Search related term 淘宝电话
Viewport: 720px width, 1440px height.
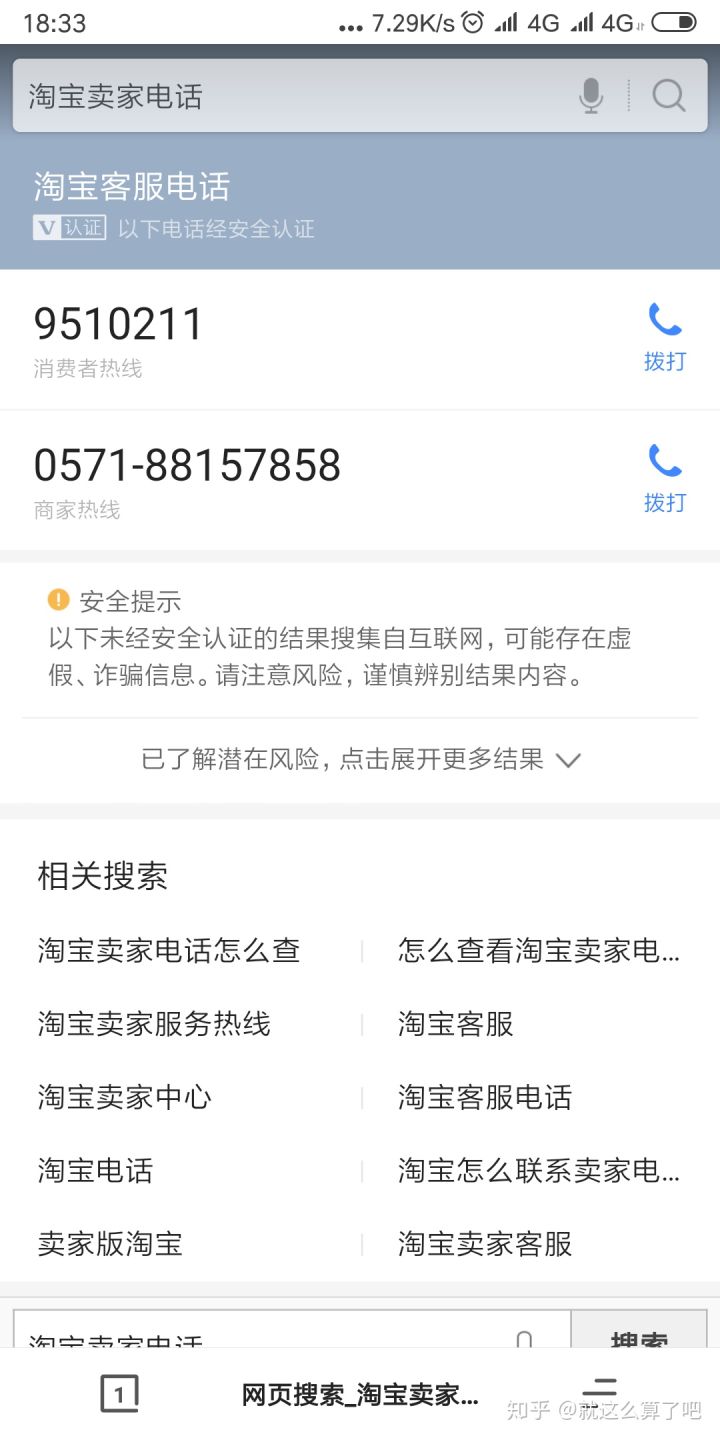tap(96, 1170)
